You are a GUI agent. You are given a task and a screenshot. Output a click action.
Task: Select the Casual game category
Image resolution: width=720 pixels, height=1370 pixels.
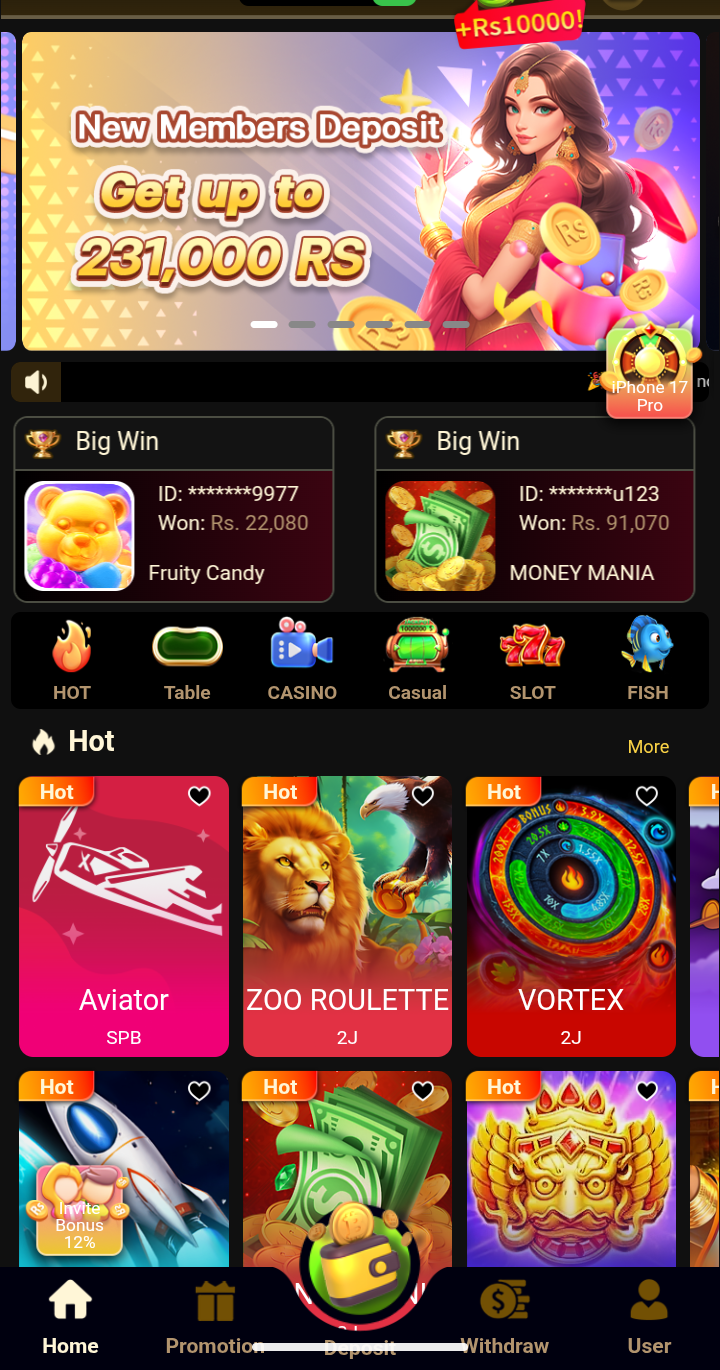(417, 660)
